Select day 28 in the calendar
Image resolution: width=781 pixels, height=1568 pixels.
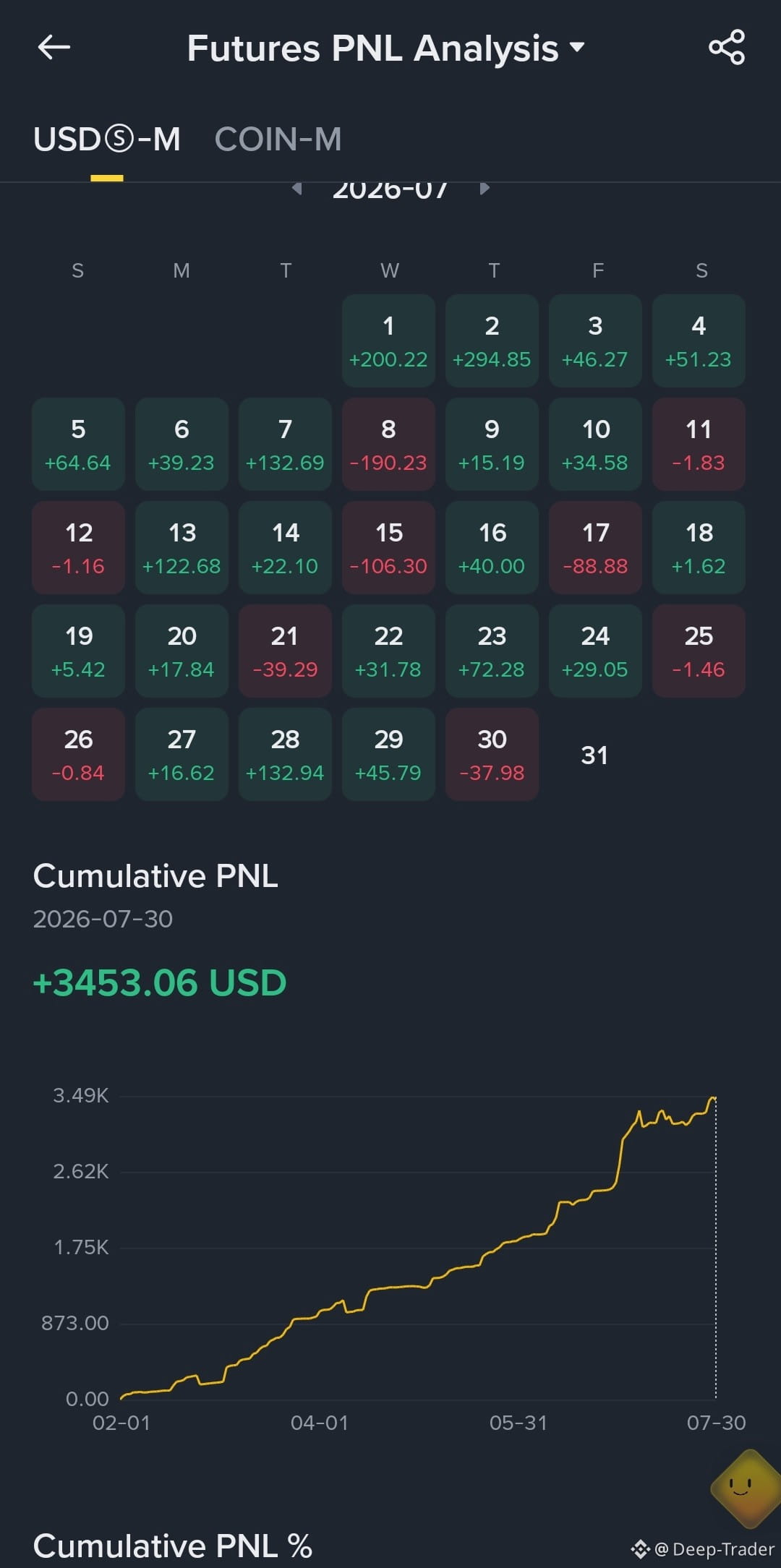285,754
